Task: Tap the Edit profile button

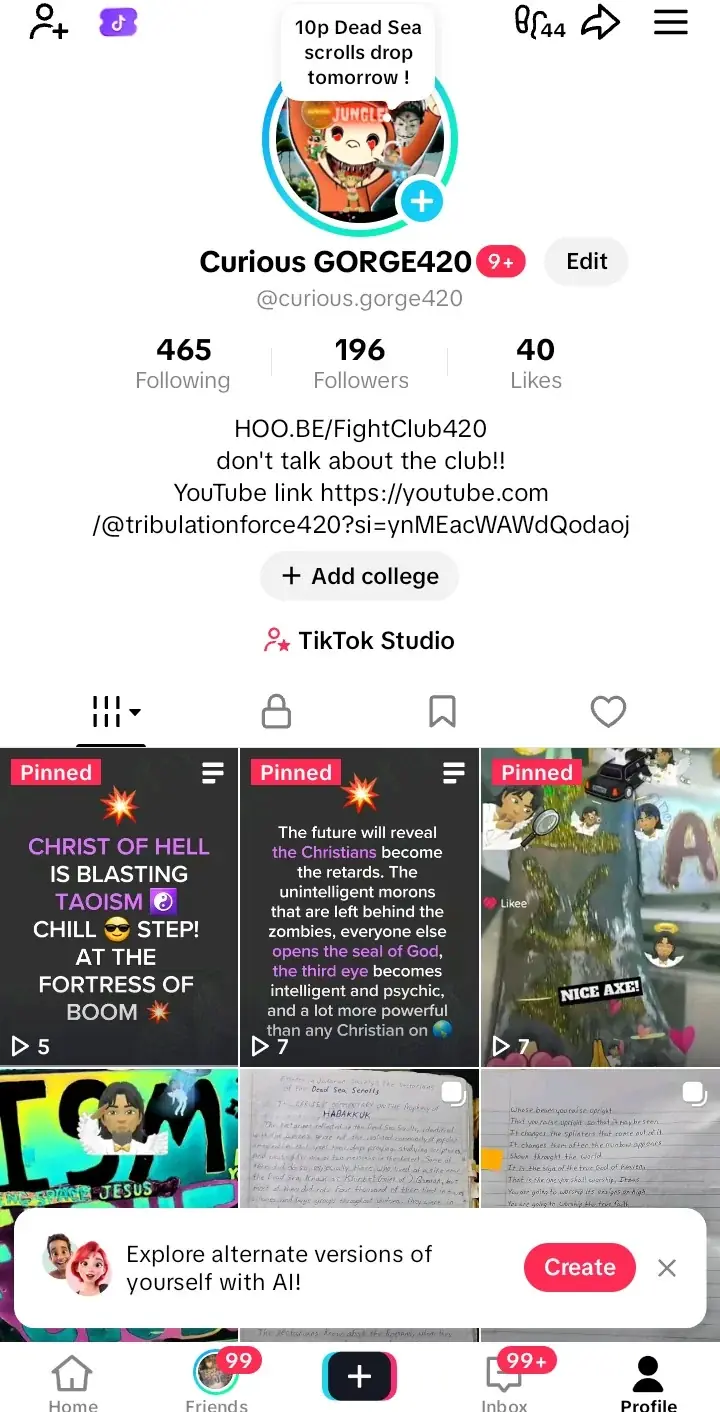Action: pos(586,261)
